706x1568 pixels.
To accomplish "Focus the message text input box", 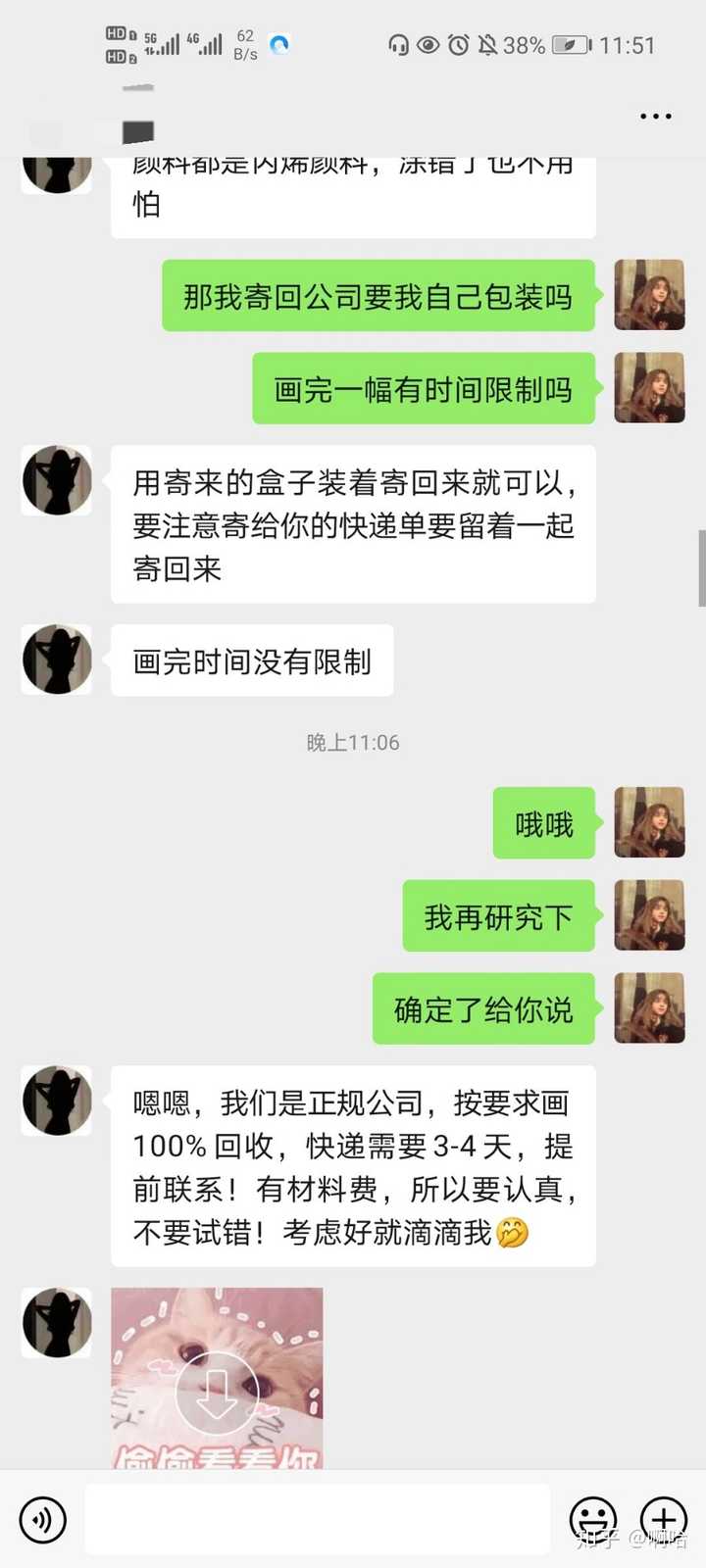I will click(318, 1519).
